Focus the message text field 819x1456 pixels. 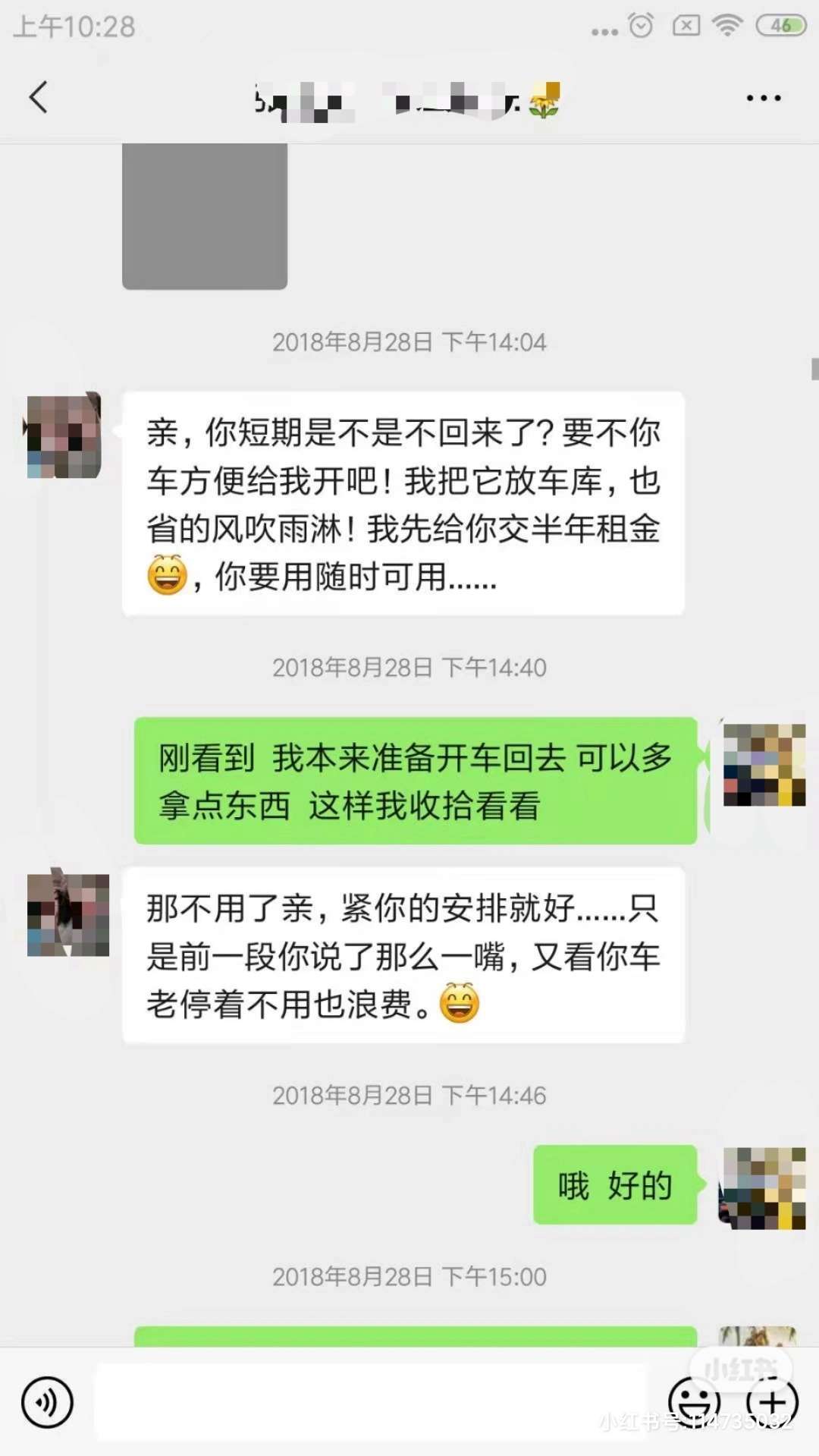[x=372, y=1402]
